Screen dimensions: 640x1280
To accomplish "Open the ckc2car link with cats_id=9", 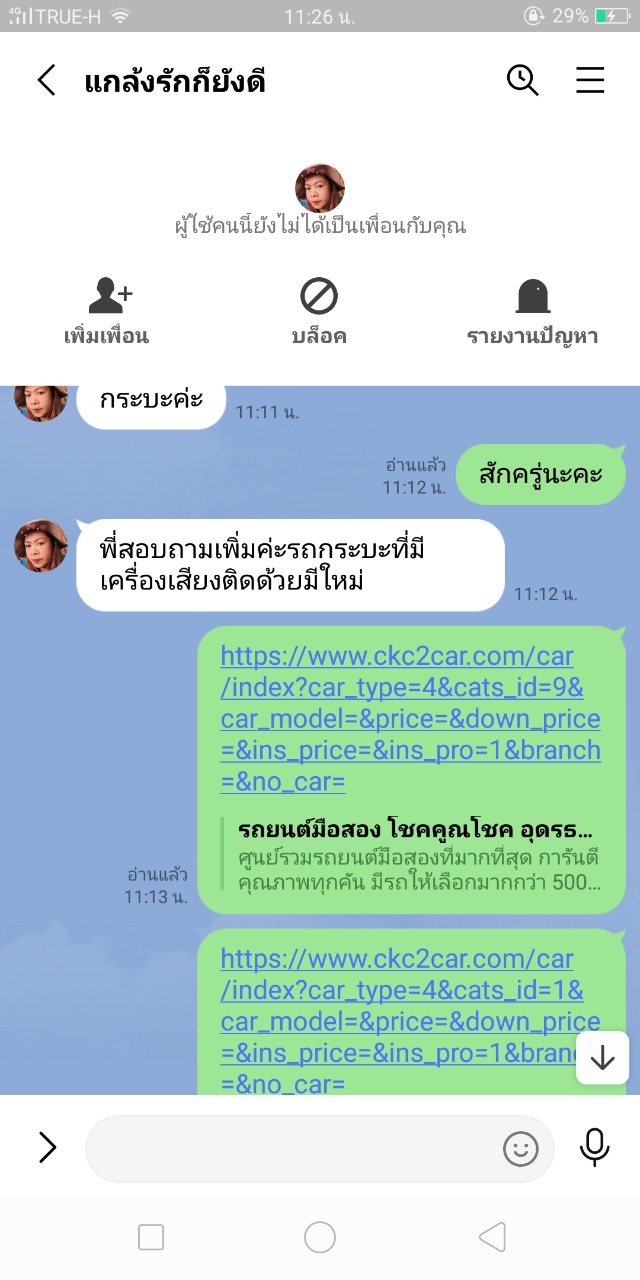I will [x=410, y=719].
